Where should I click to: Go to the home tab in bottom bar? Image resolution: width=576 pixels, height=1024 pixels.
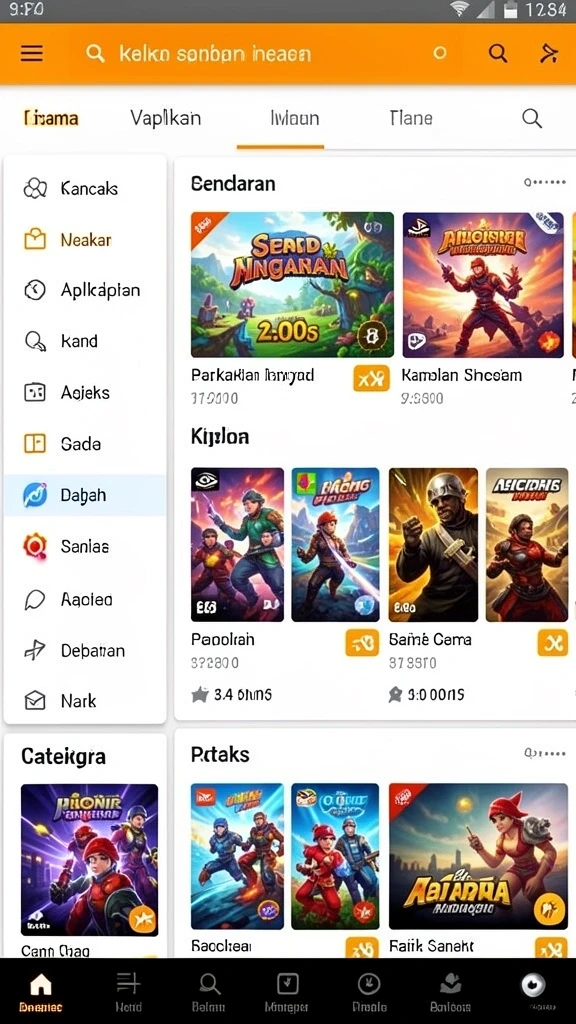(x=40, y=991)
